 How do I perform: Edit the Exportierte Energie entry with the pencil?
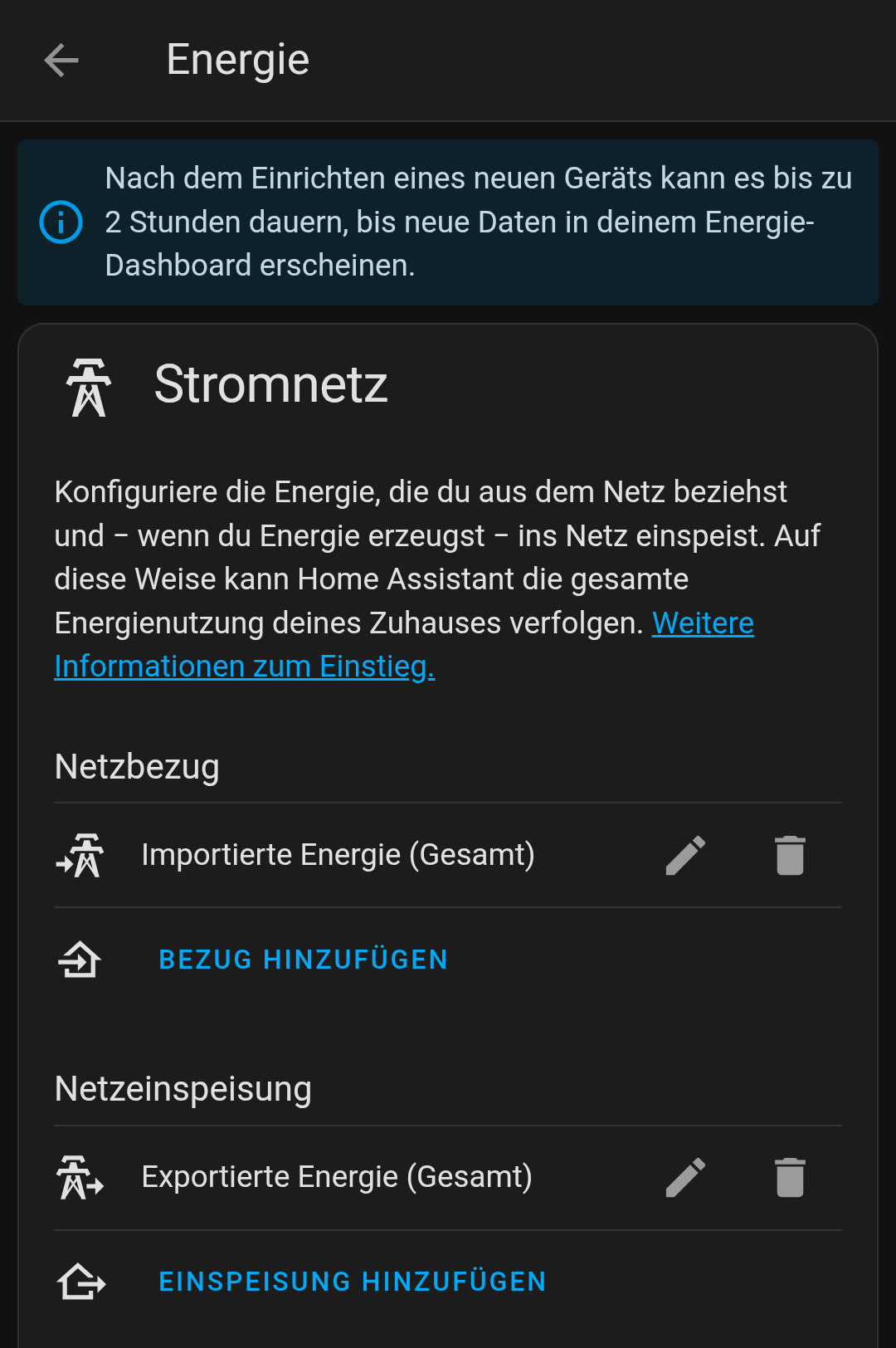[x=684, y=1176]
